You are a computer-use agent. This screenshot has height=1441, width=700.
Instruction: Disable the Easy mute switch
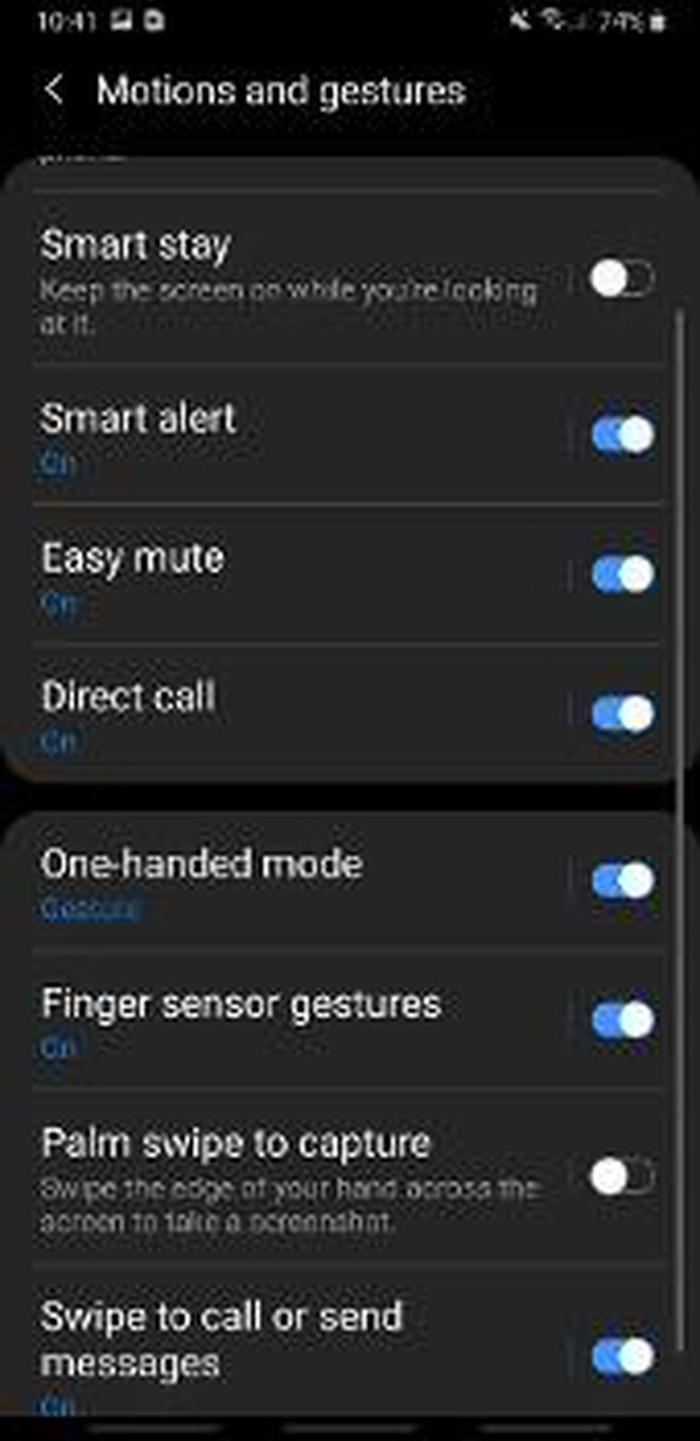[x=622, y=575]
